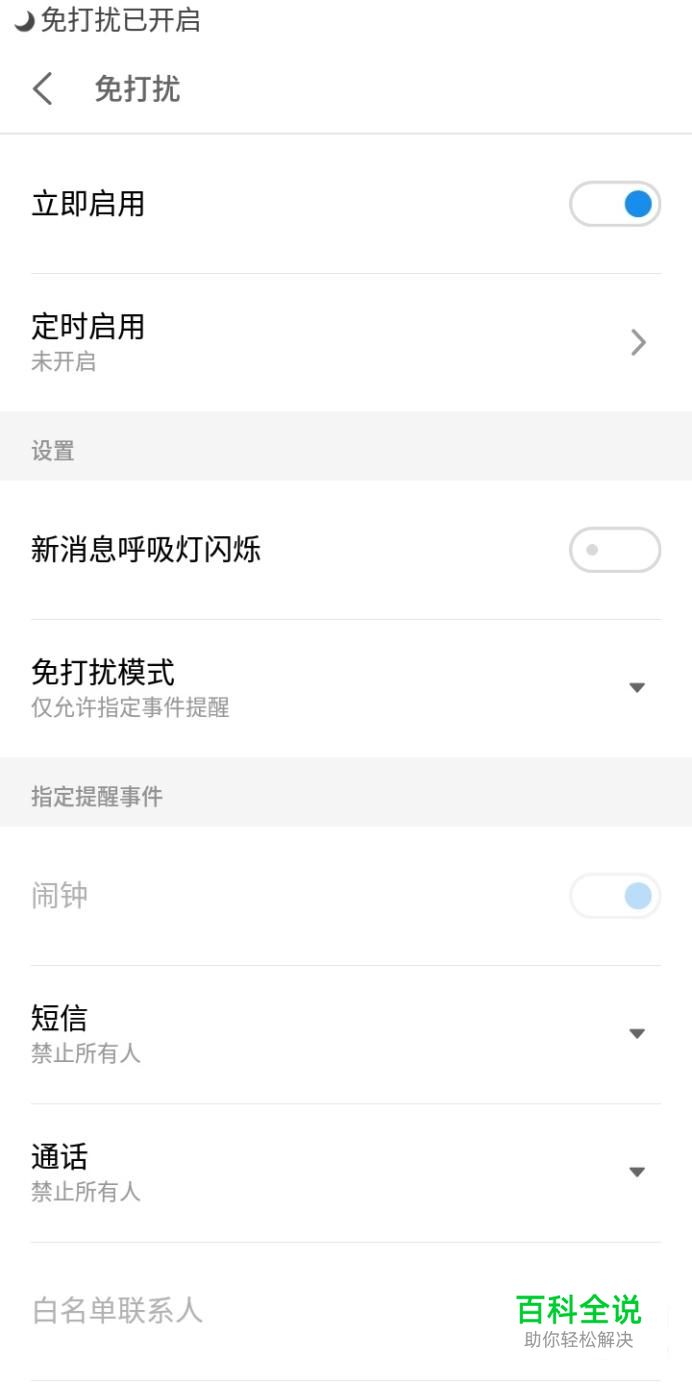
Task: Enable the 新消息呼吸灯闪烁 switch
Action: (x=615, y=550)
